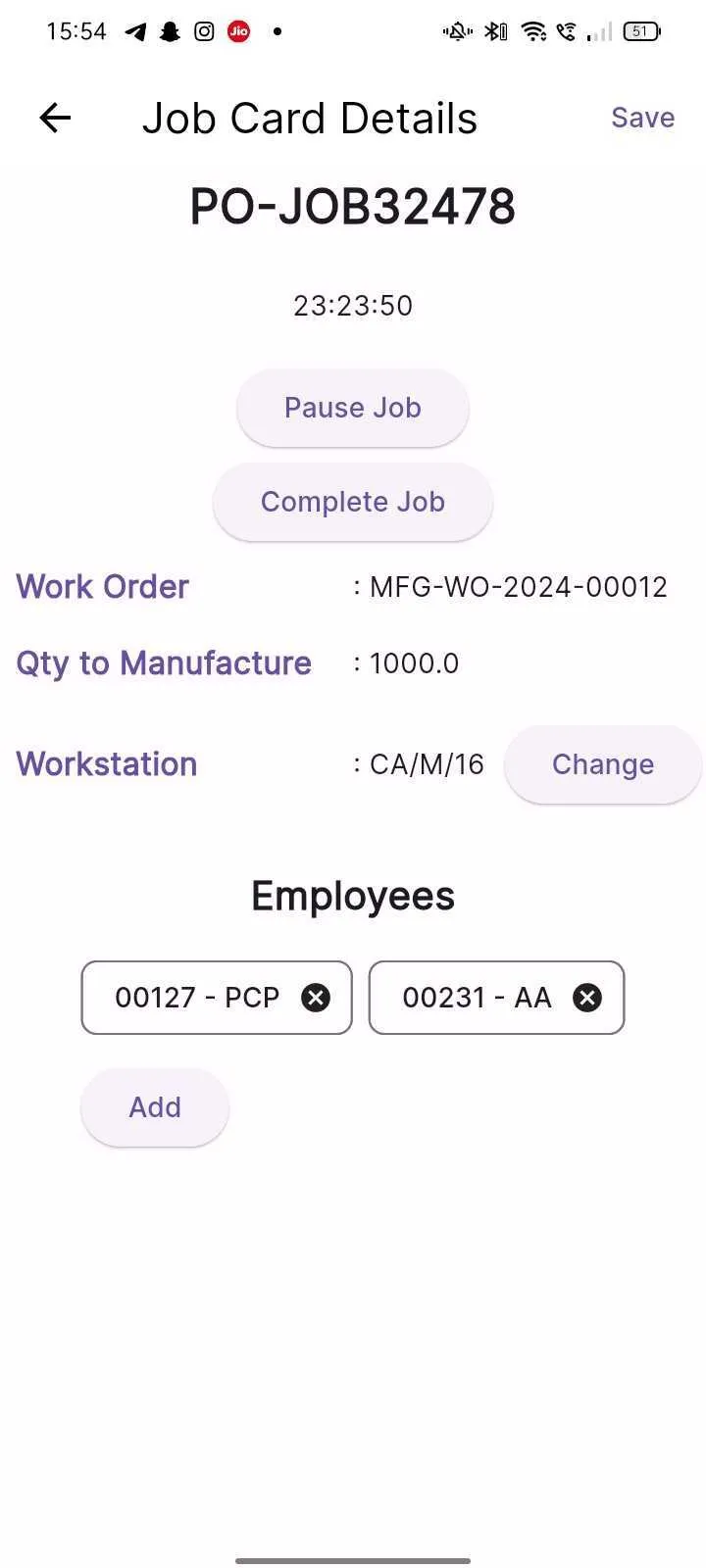Tap the Instagram icon in the status bar
This screenshot has width=706, height=1568.
pos(202,31)
